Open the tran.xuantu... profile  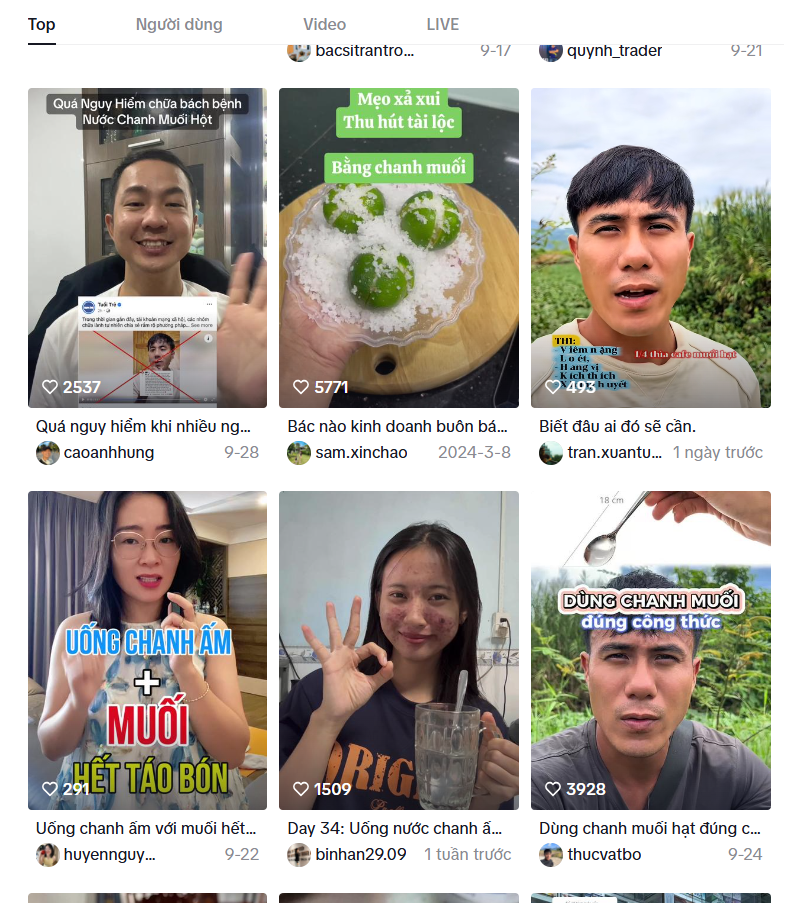614,453
